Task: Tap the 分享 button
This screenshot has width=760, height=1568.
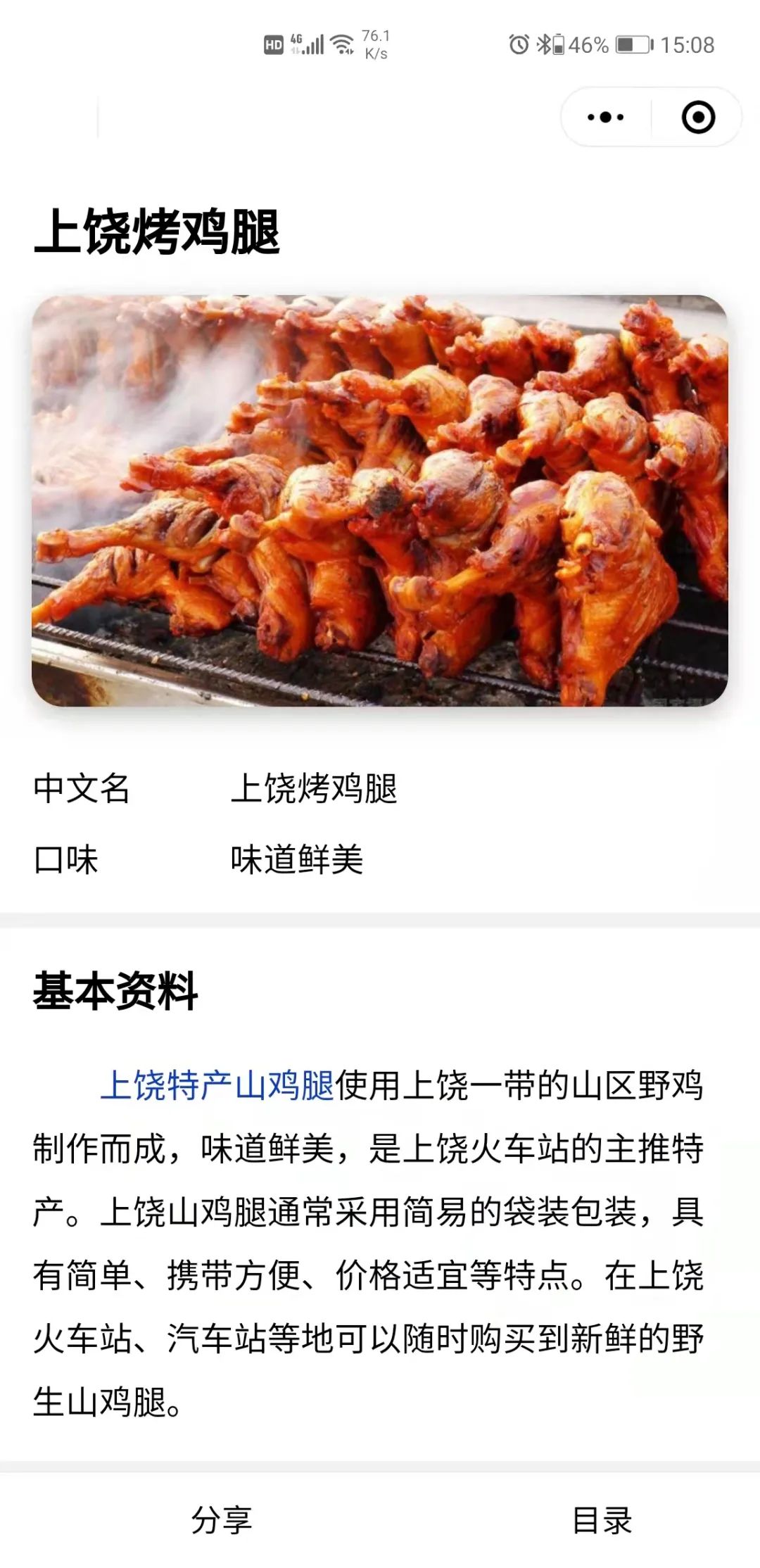Action: pos(222,1519)
